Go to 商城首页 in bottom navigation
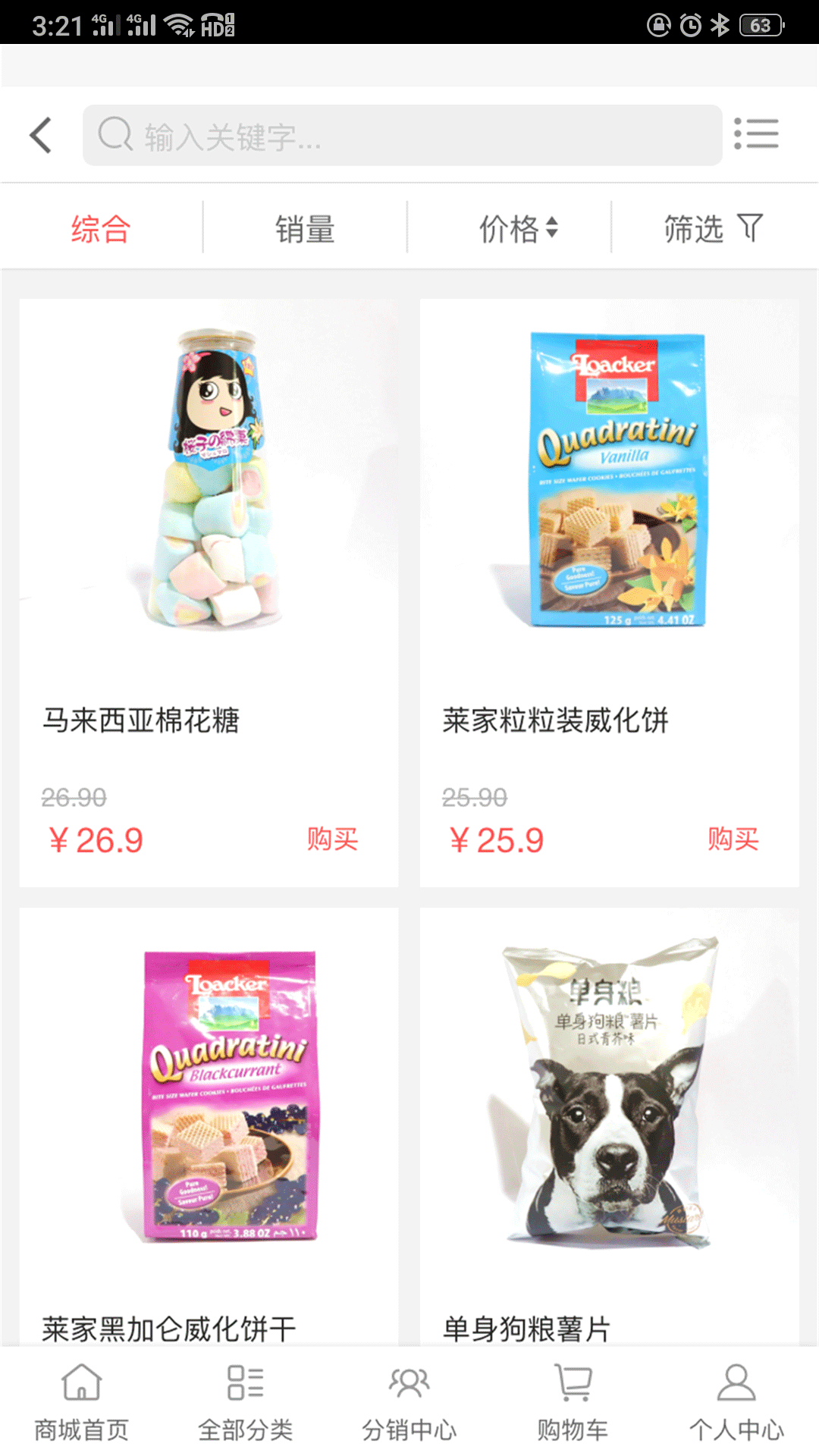This screenshot has width=819, height=1456. point(82,1401)
